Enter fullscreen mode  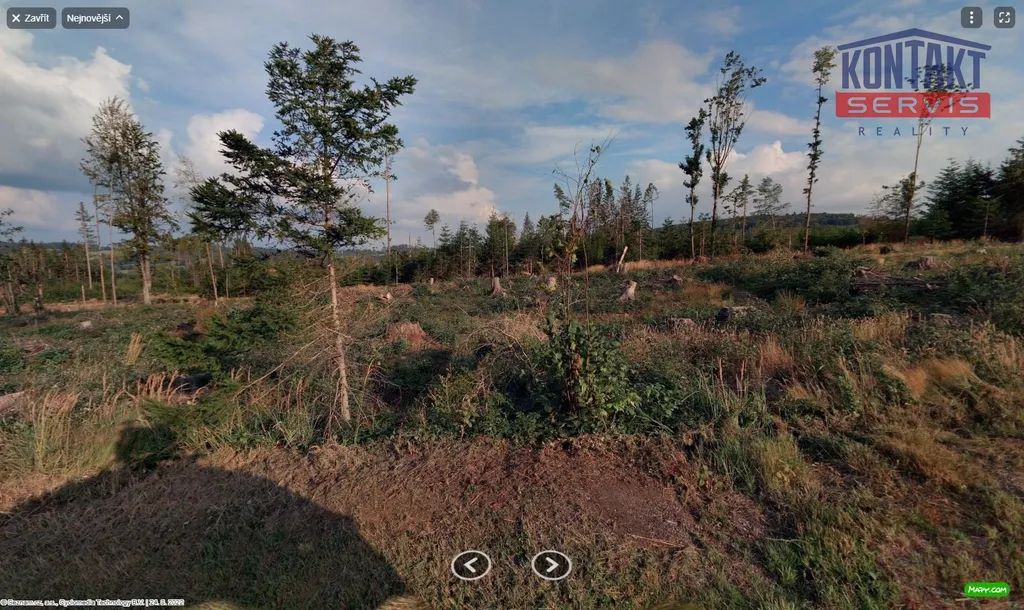(1004, 17)
